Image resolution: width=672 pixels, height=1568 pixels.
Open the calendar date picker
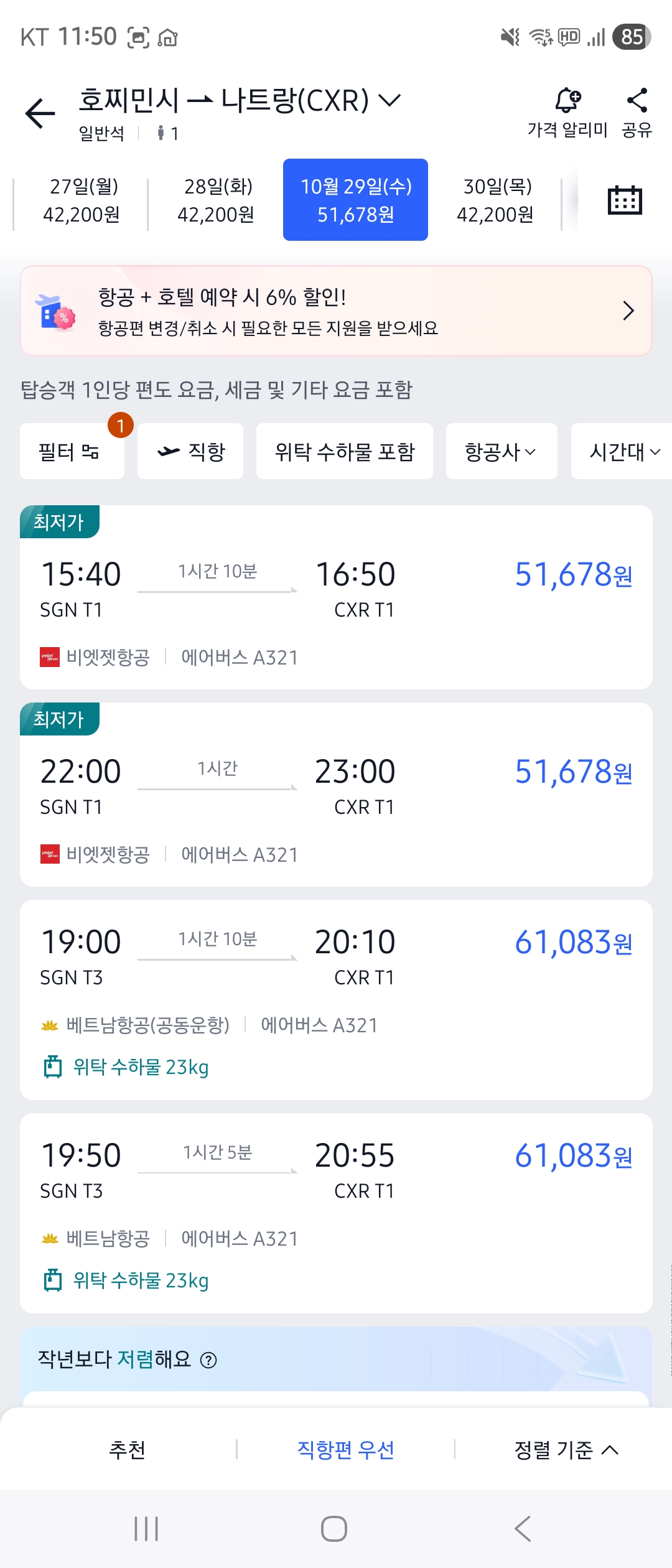tap(624, 200)
